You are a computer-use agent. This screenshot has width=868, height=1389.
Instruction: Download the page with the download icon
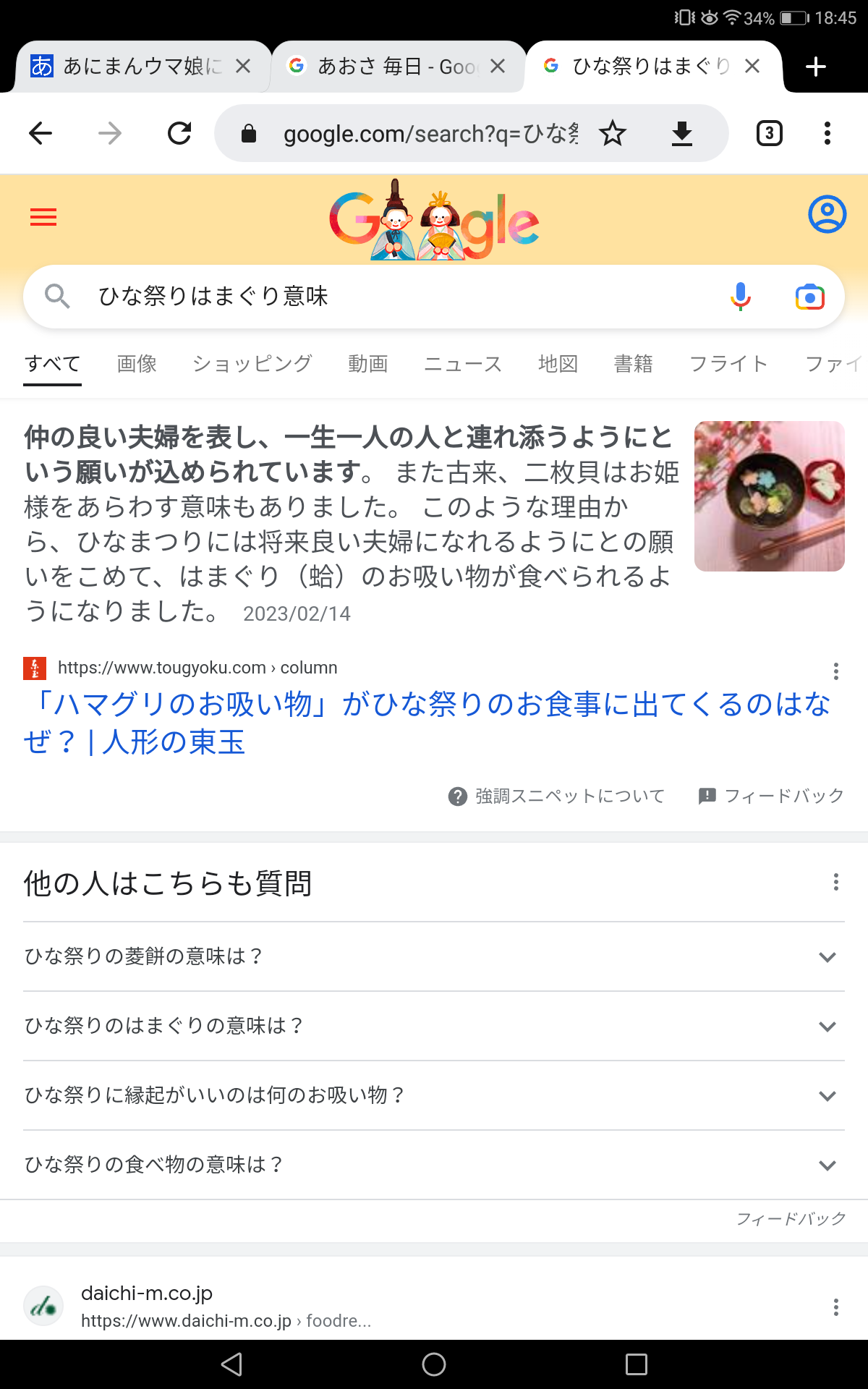pyautogui.click(x=681, y=133)
